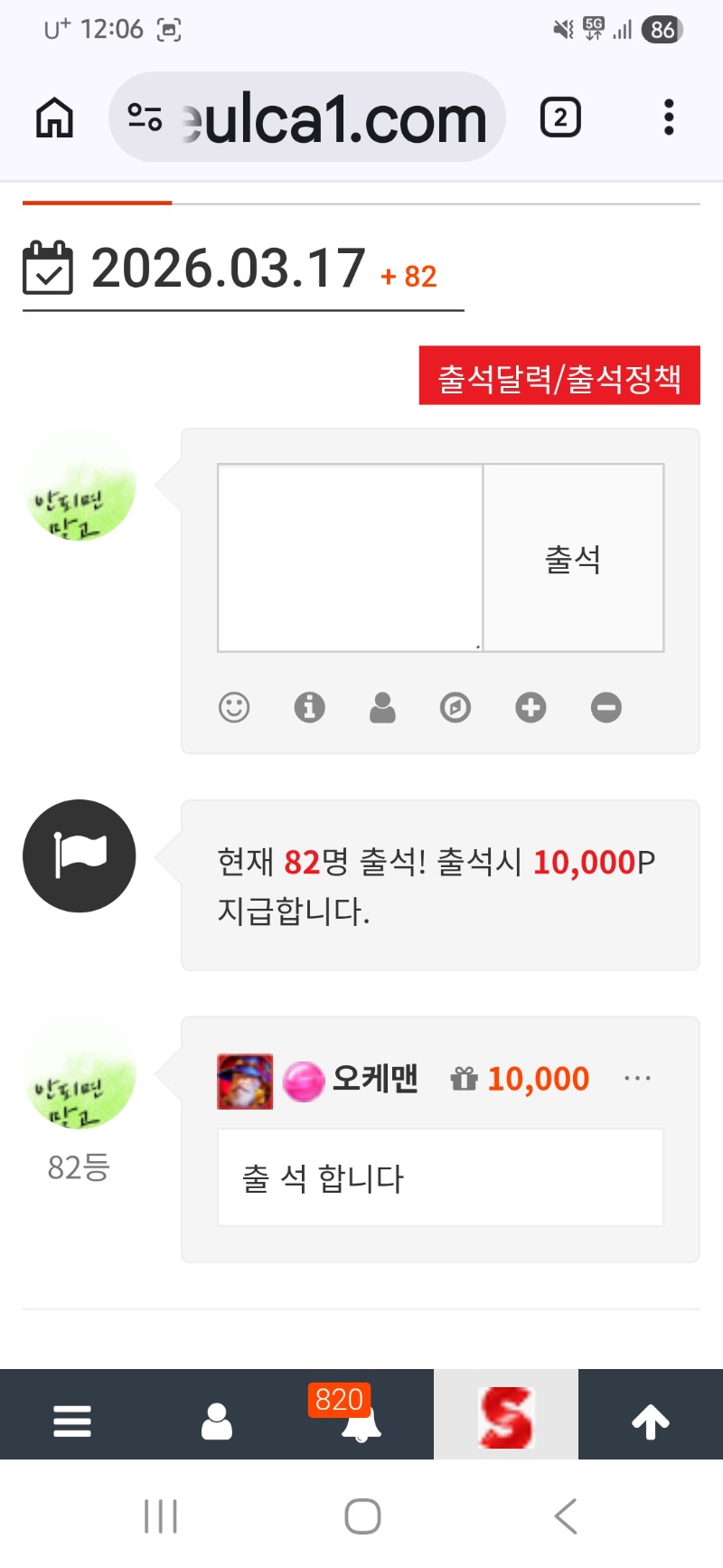
Task: Open the emoticon picker
Action: click(234, 707)
